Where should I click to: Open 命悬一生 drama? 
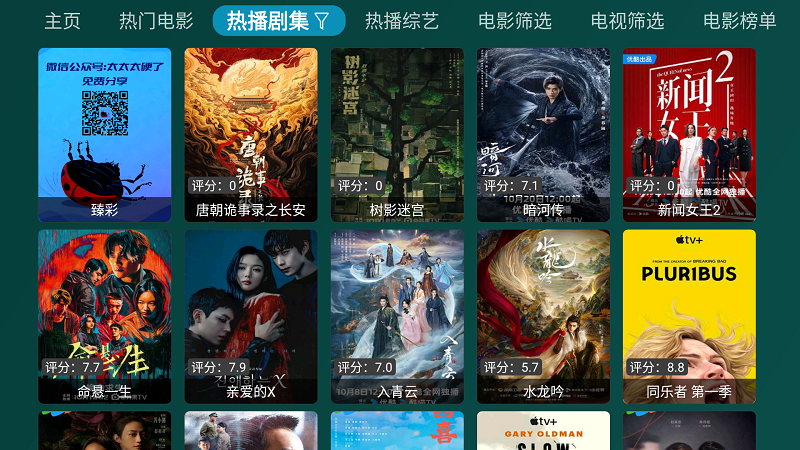104,316
